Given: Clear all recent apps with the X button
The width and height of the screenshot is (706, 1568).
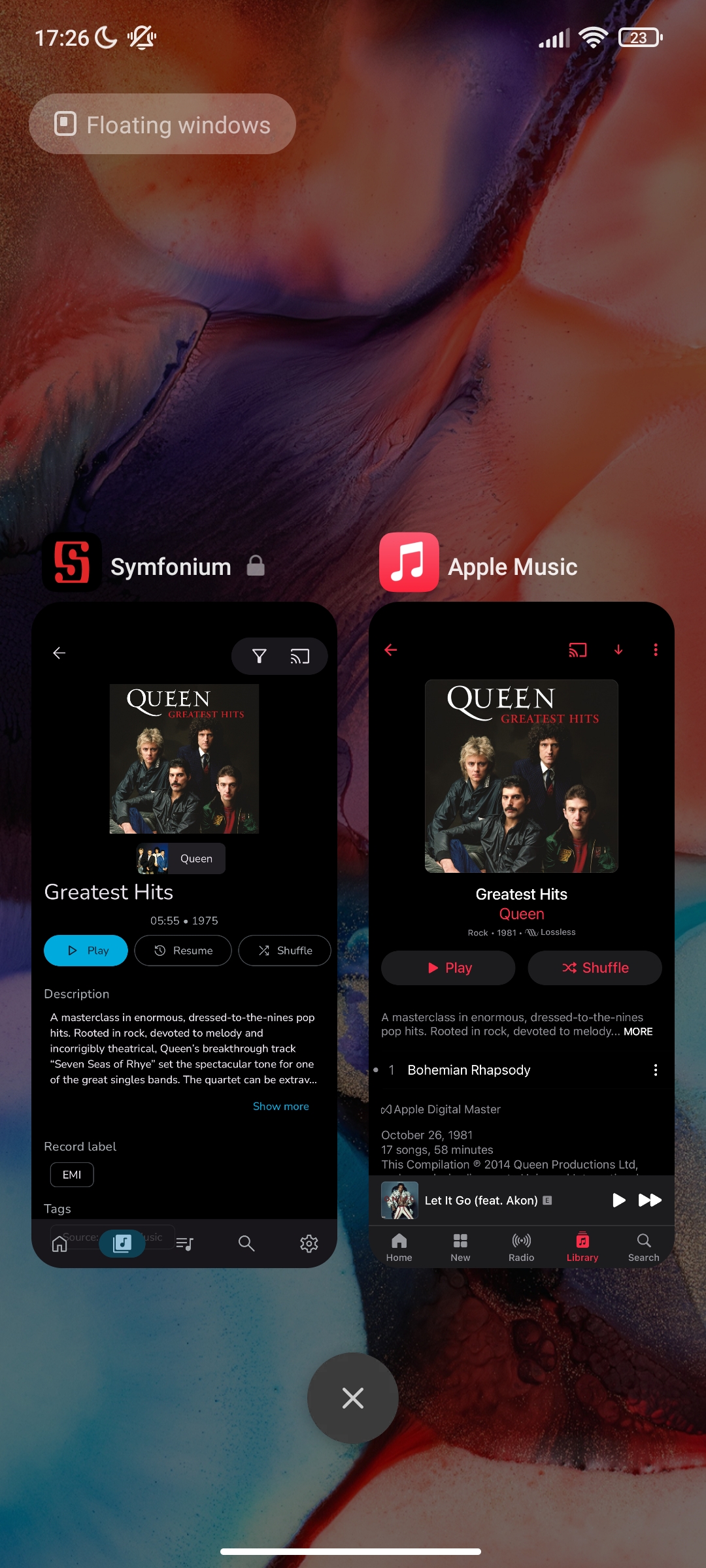Looking at the screenshot, I should pyautogui.click(x=352, y=1397).
